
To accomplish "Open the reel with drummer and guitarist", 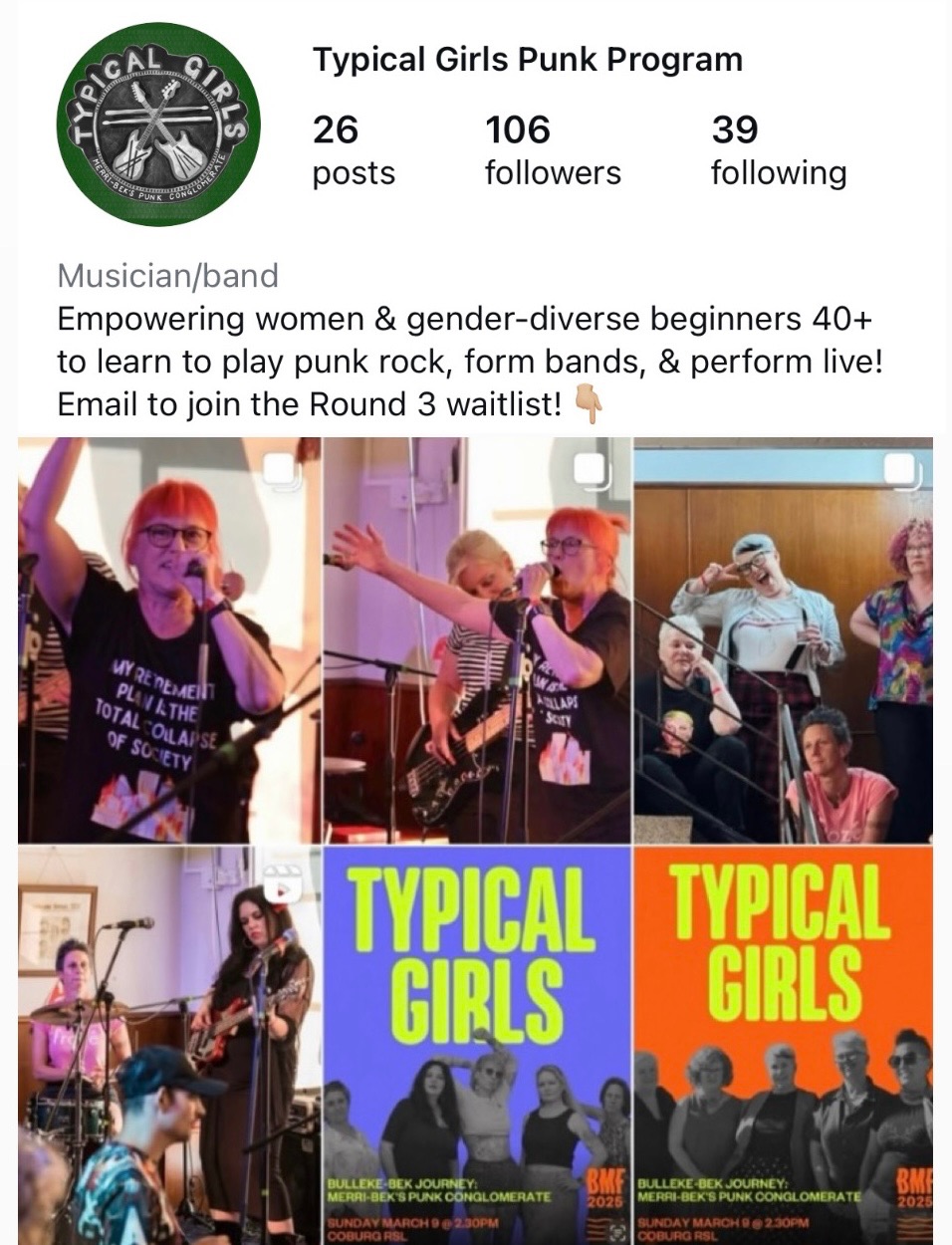I will [x=167, y=1044].
